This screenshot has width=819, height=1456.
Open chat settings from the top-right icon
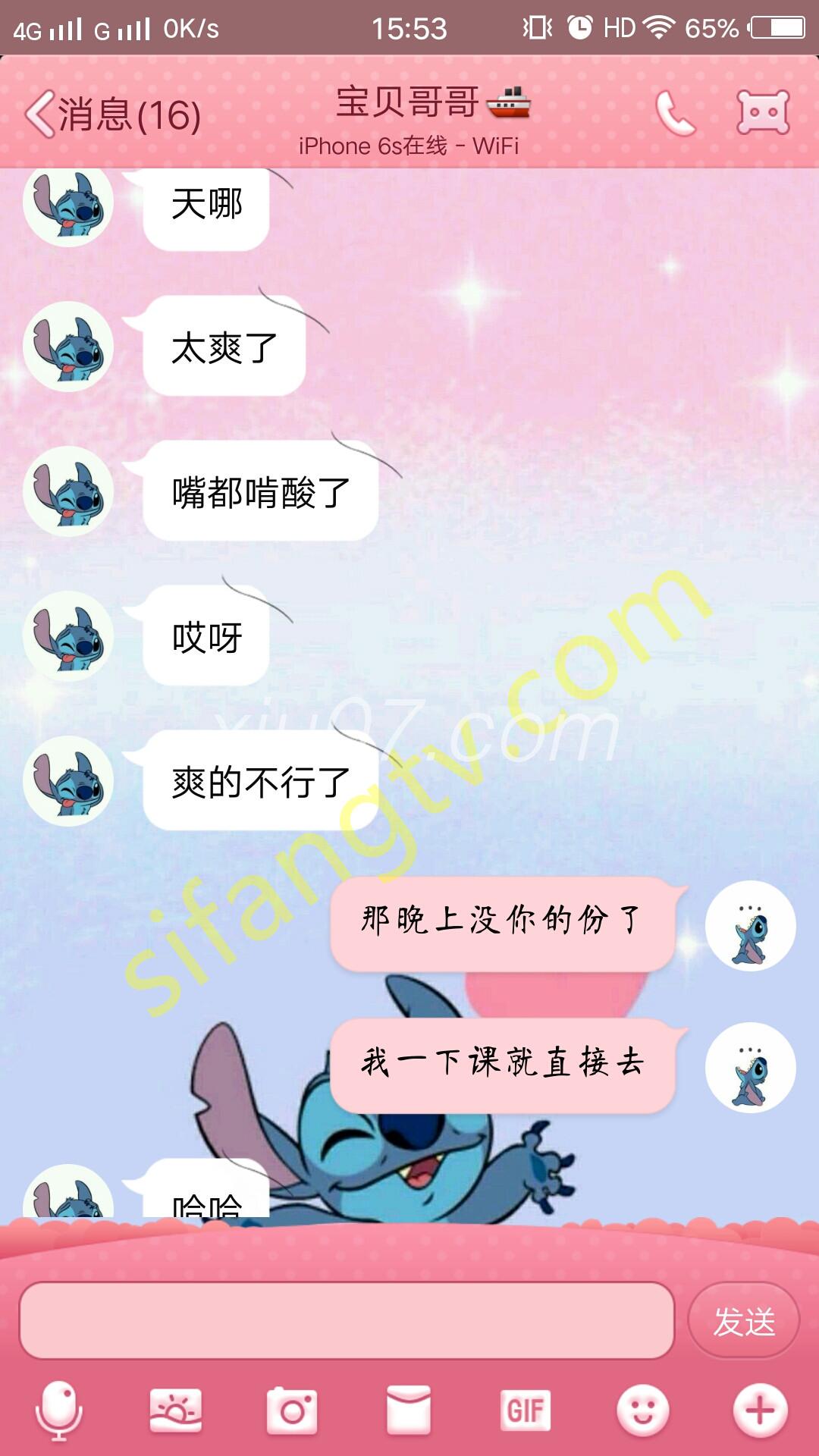[x=763, y=114]
